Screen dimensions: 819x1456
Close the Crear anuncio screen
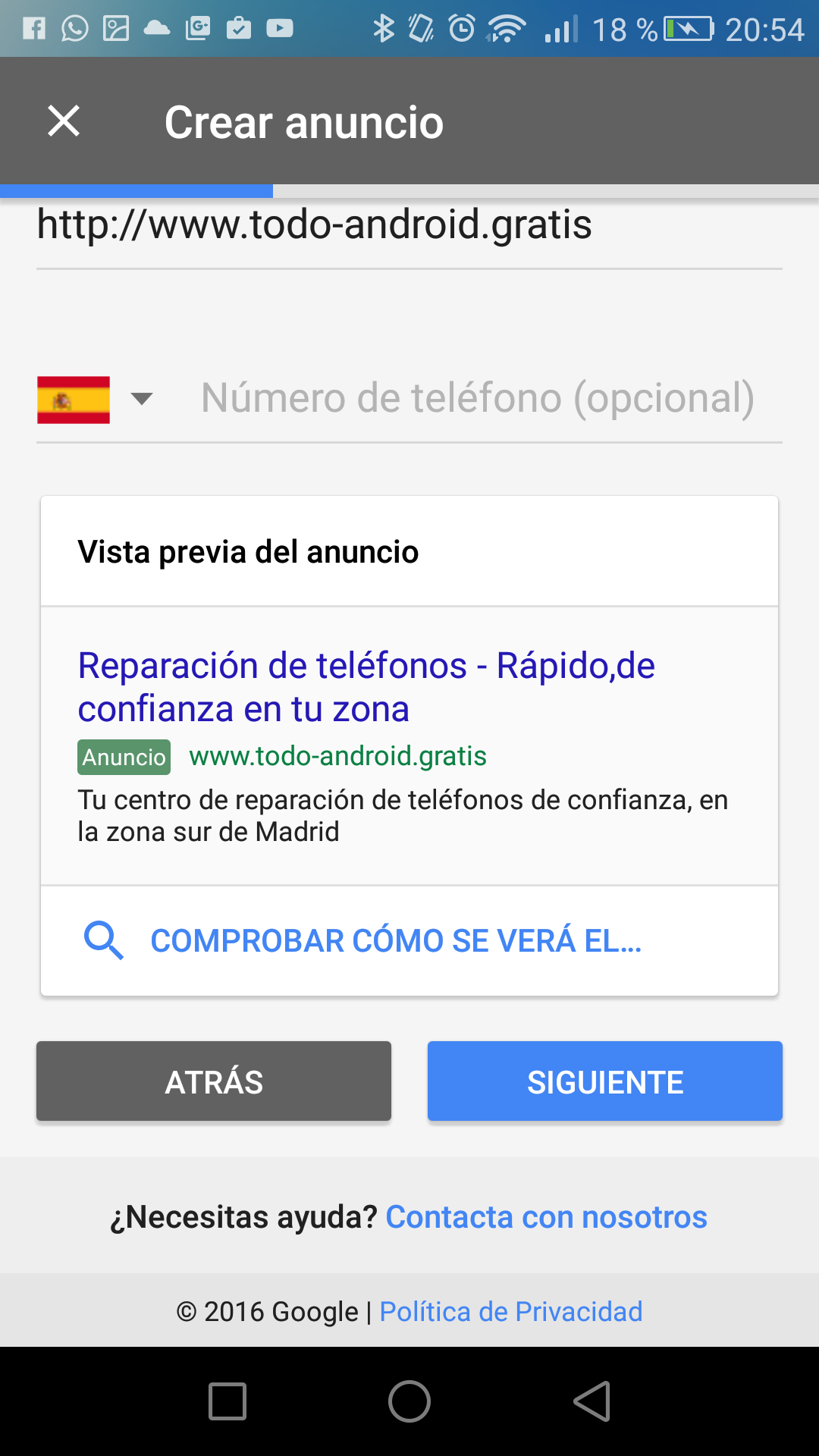coord(64,121)
